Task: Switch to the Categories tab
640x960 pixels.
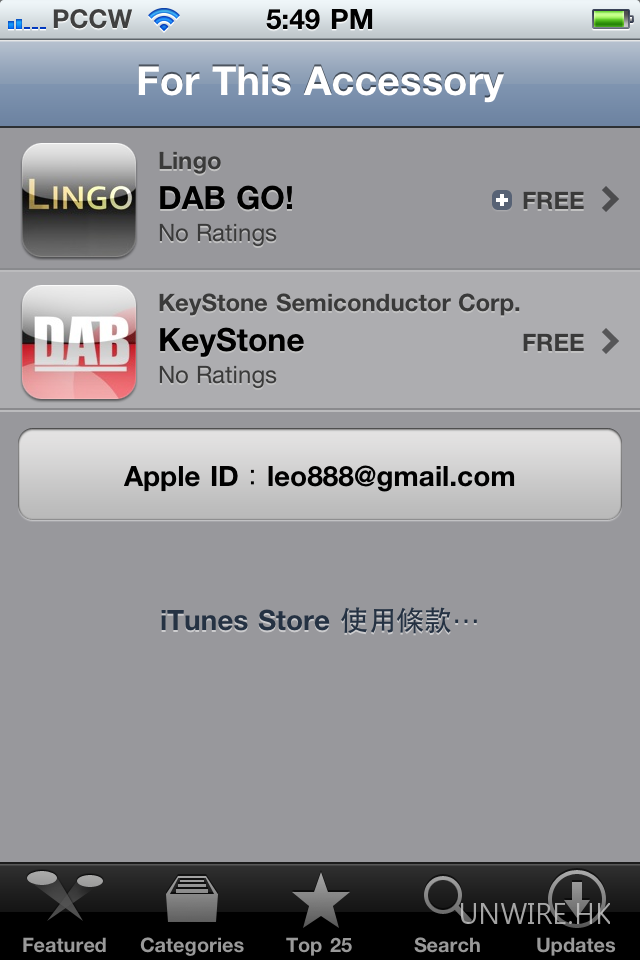Action: (192, 913)
